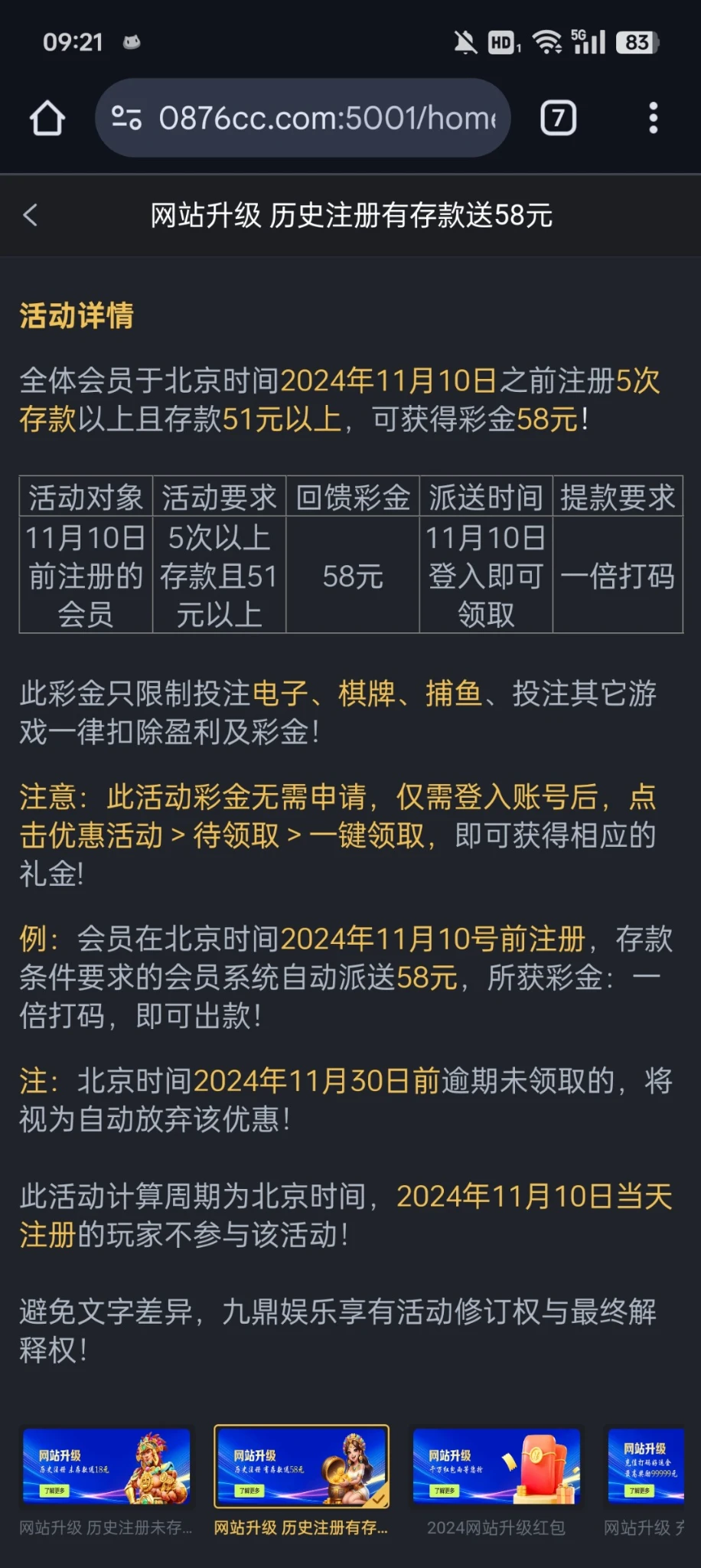View site information icon in address bar

[x=126, y=119]
